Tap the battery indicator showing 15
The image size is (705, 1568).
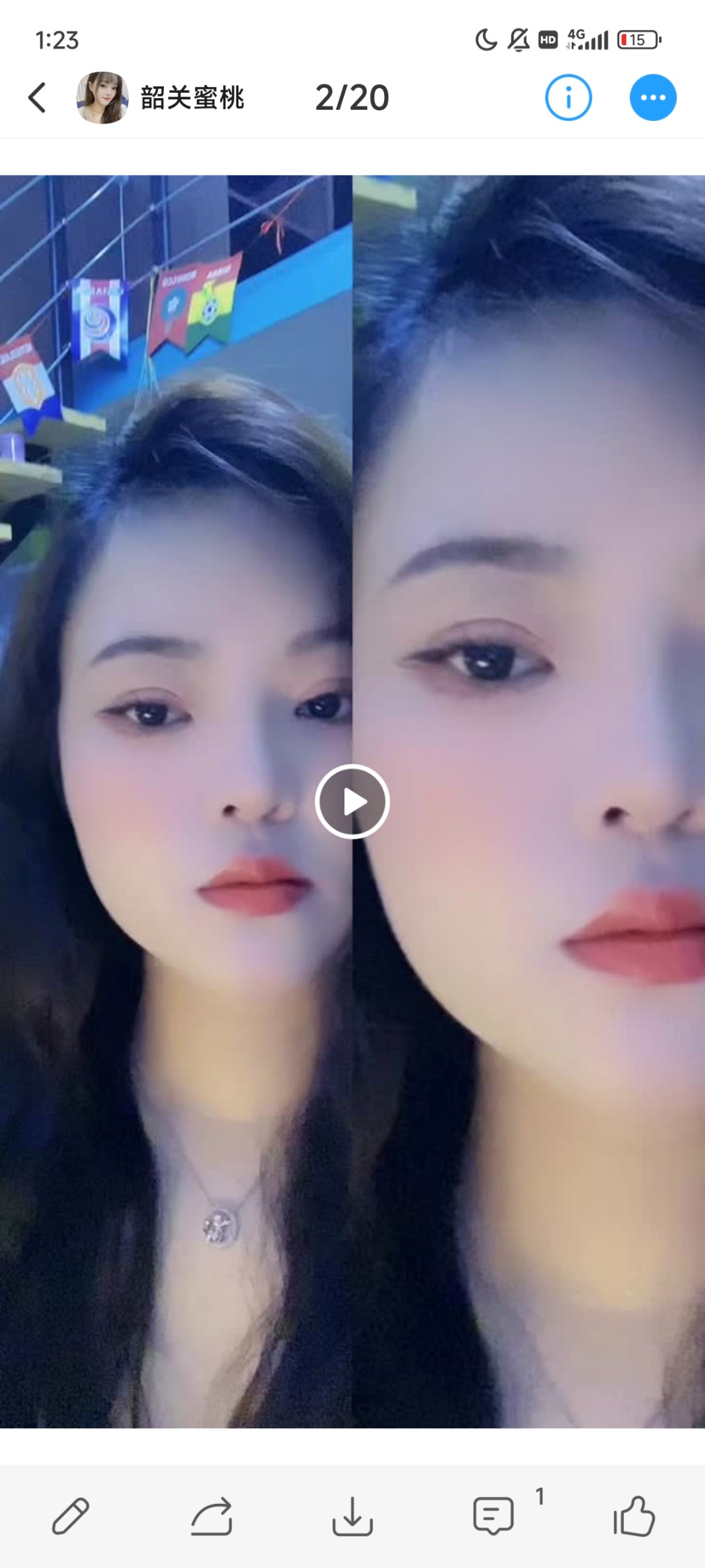tap(637, 41)
